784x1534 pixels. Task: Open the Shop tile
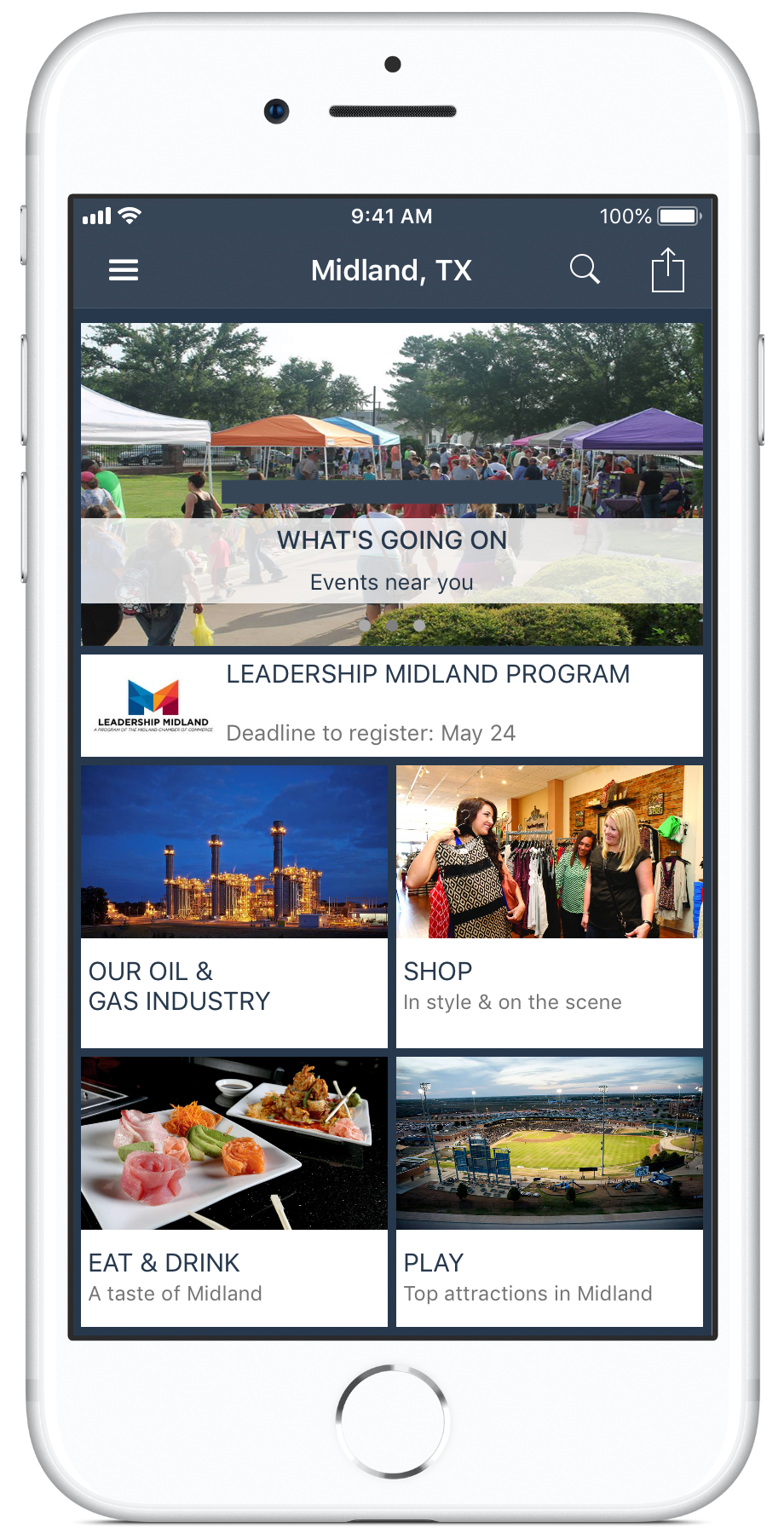(x=550, y=906)
